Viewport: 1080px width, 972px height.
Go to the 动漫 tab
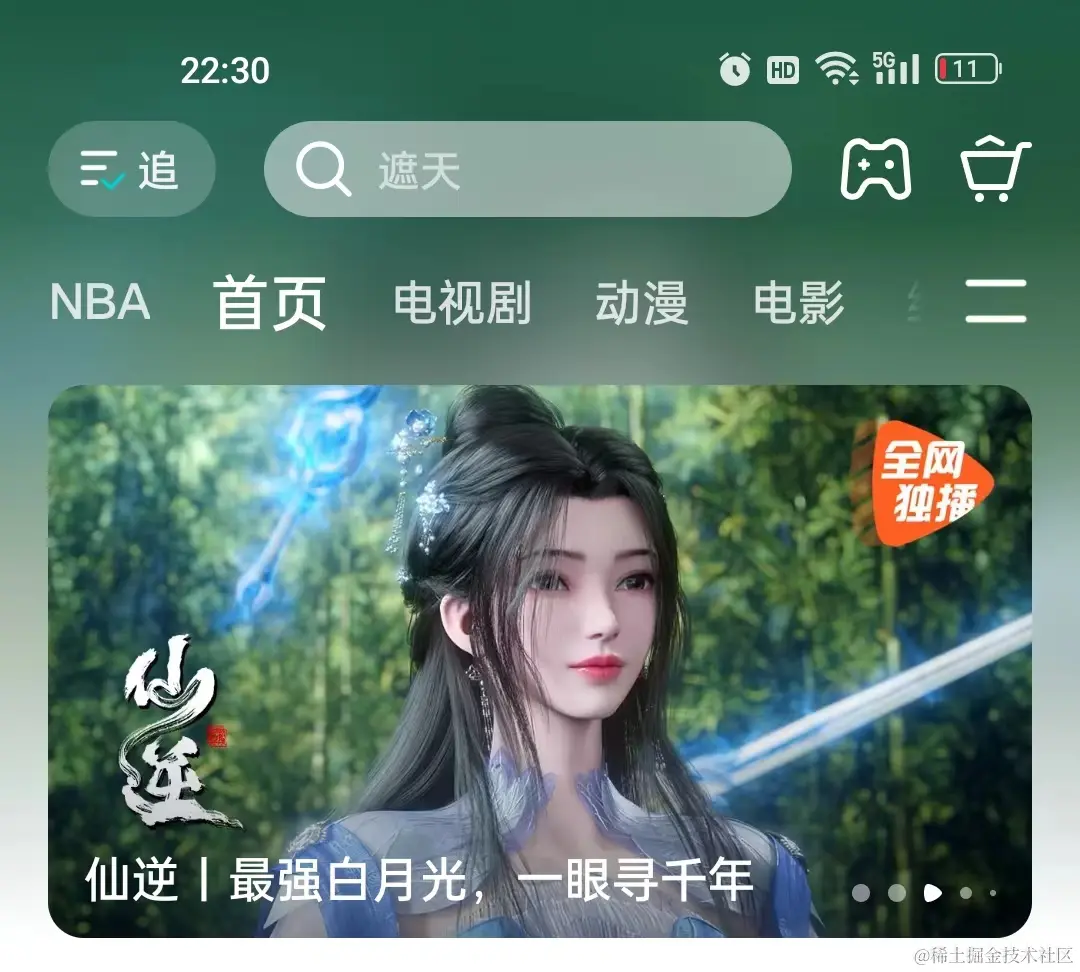[x=641, y=303]
